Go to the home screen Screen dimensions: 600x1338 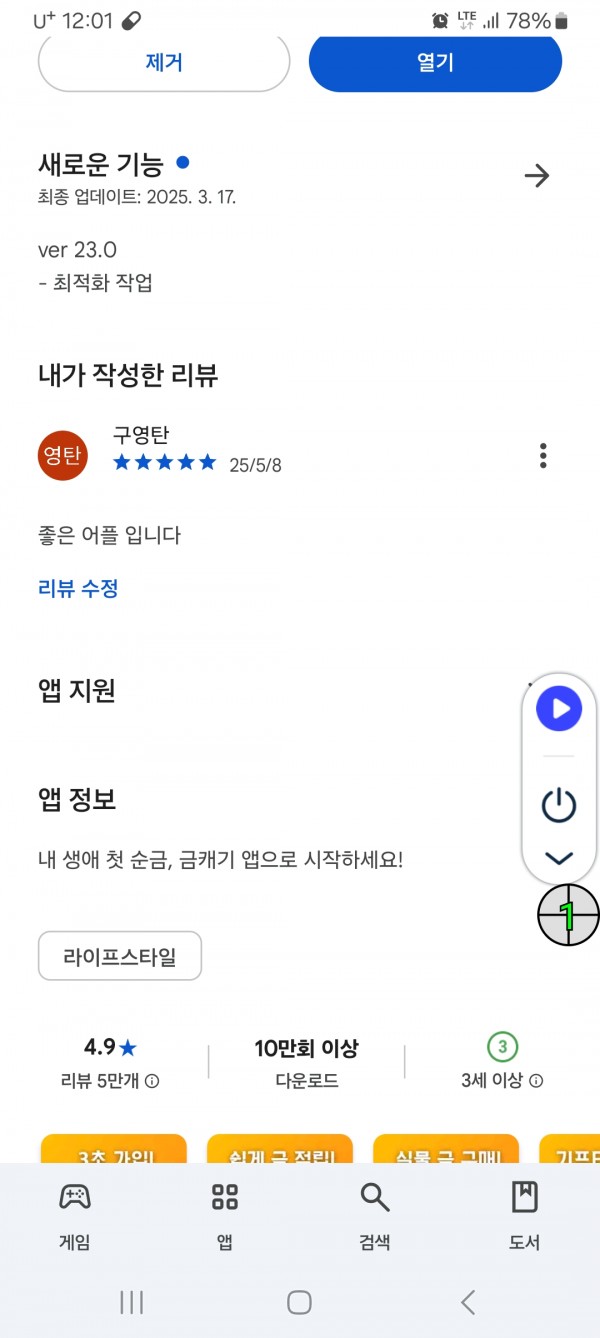[299, 1301]
